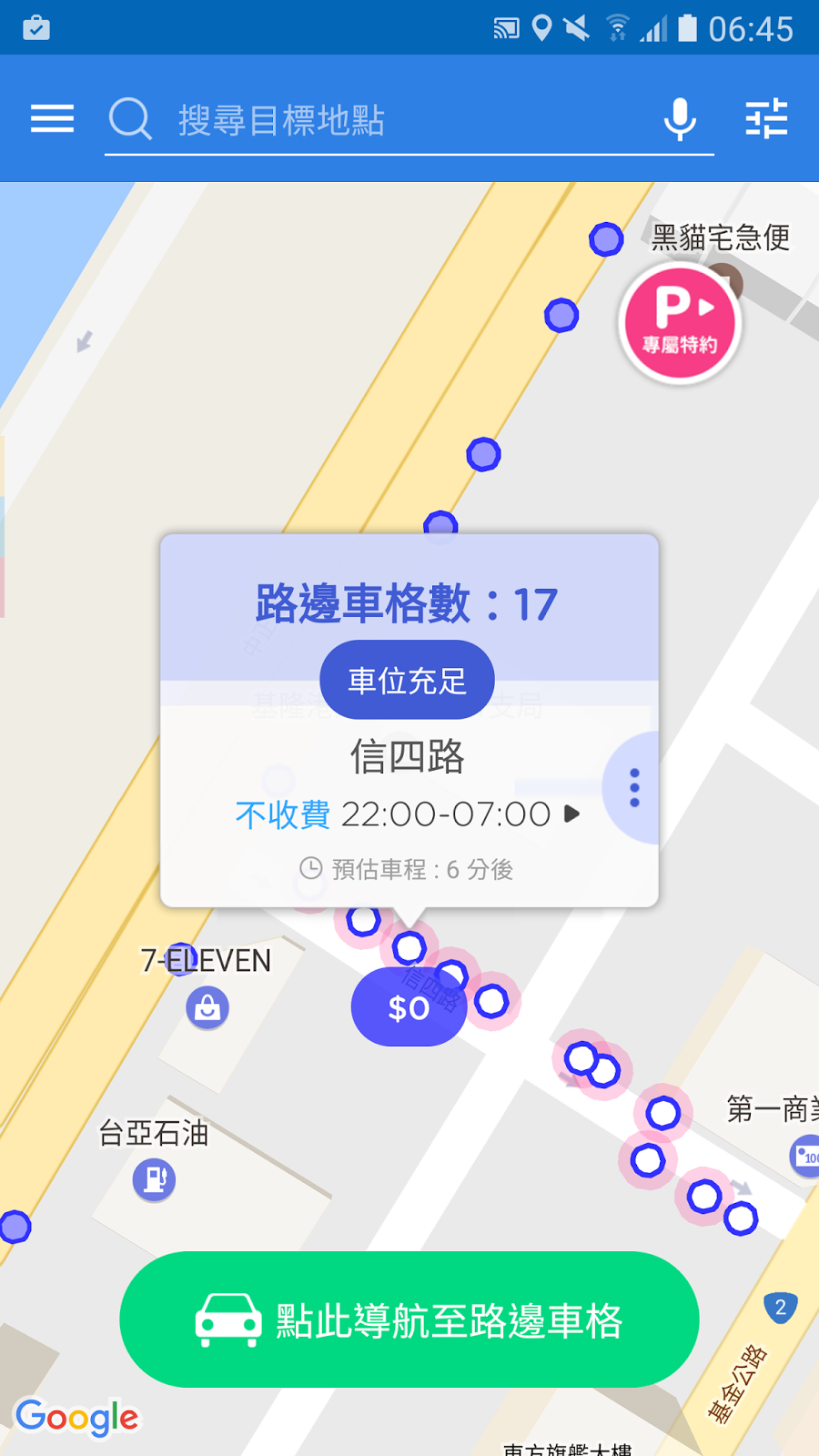
Task: Tap 點此導航至路邊車格 to start navigation
Action: pyautogui.click(x=409, y=1319)
